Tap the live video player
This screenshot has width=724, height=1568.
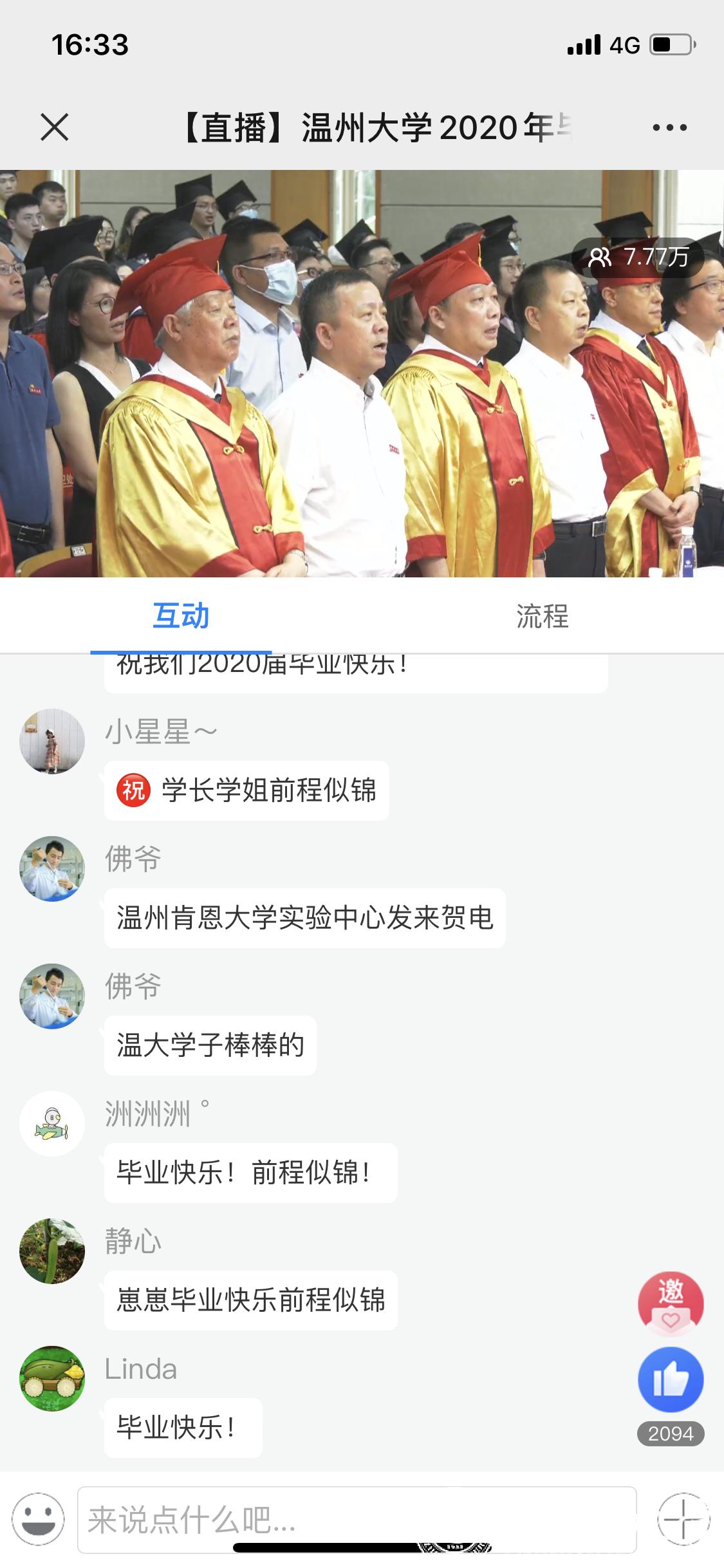click(x=362, y=373)
